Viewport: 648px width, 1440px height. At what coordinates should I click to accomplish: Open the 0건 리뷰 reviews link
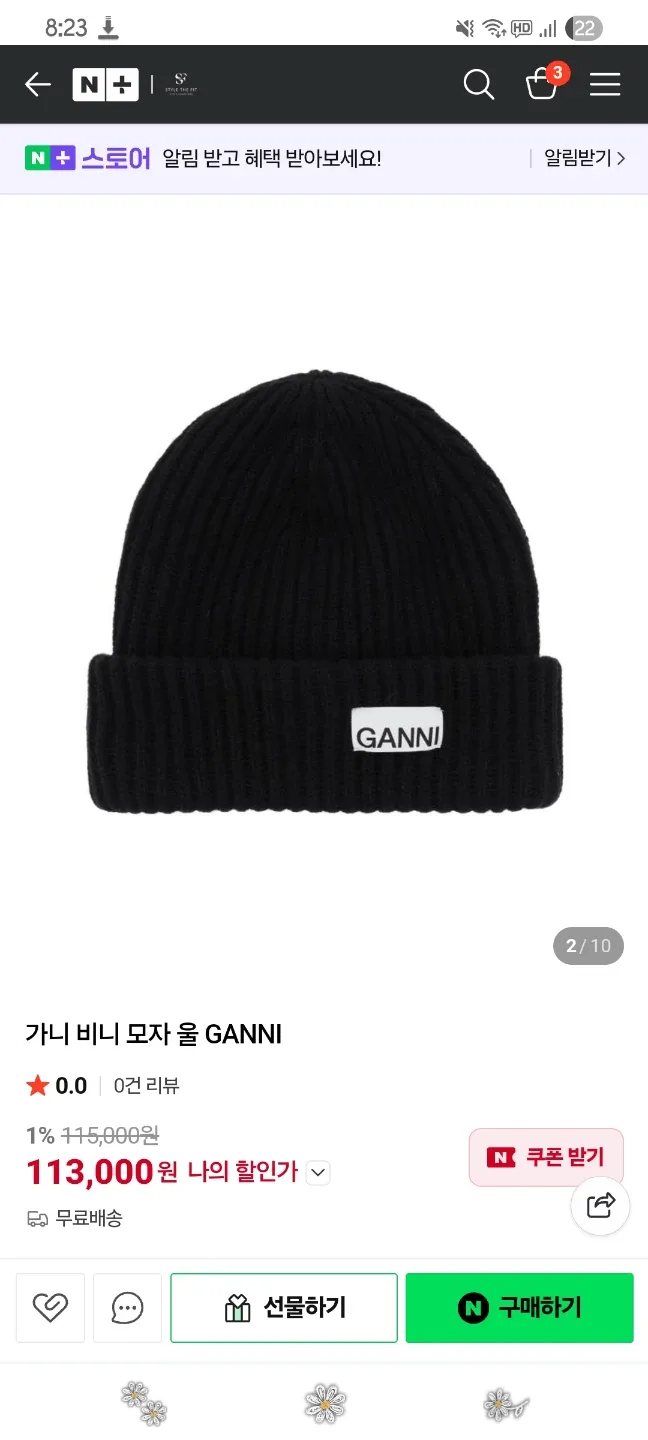point(146,1086)
